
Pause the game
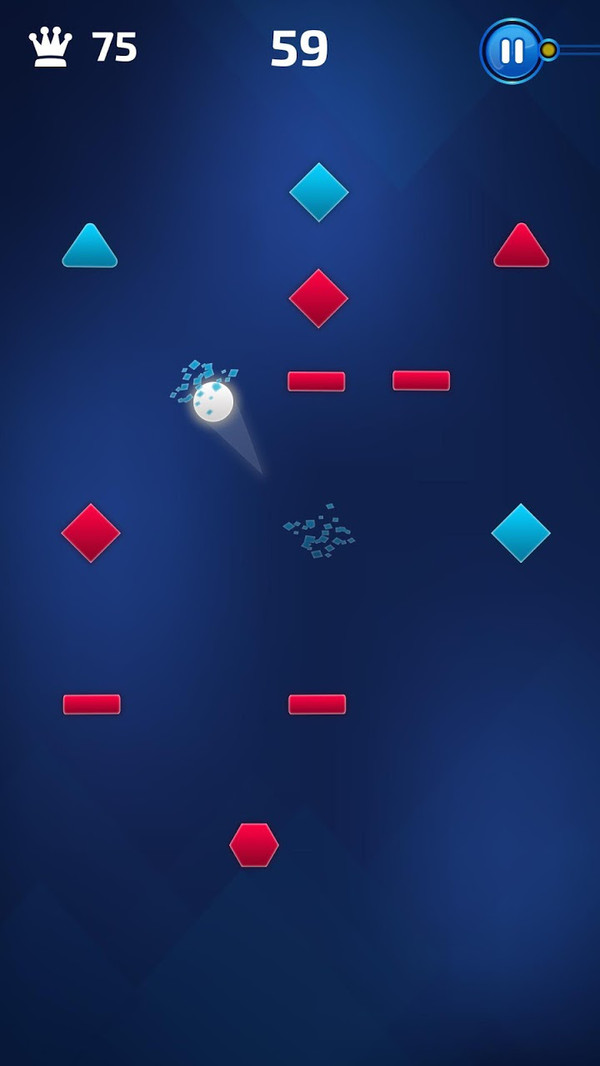coord(511,50)
